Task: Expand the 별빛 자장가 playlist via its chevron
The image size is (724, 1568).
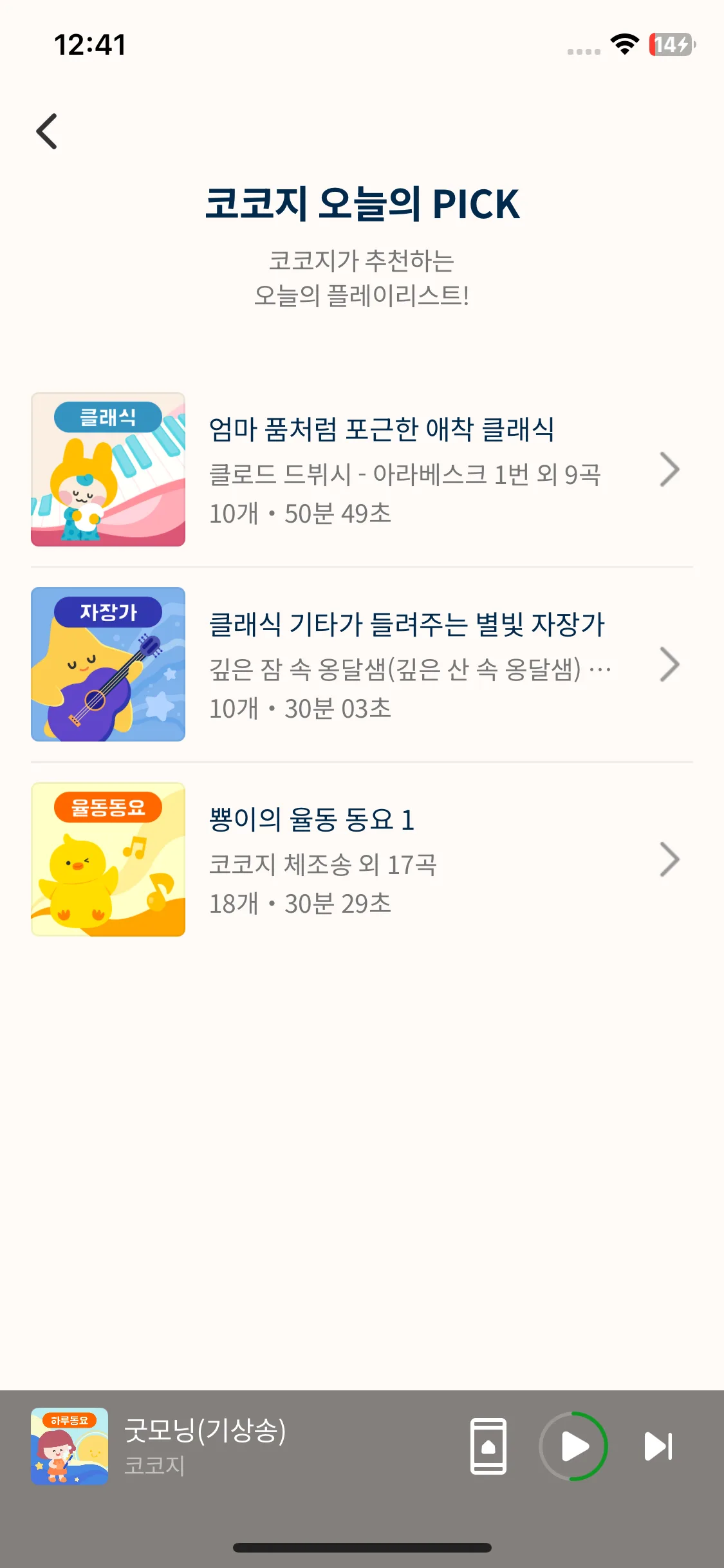Action: click(669, 664)
